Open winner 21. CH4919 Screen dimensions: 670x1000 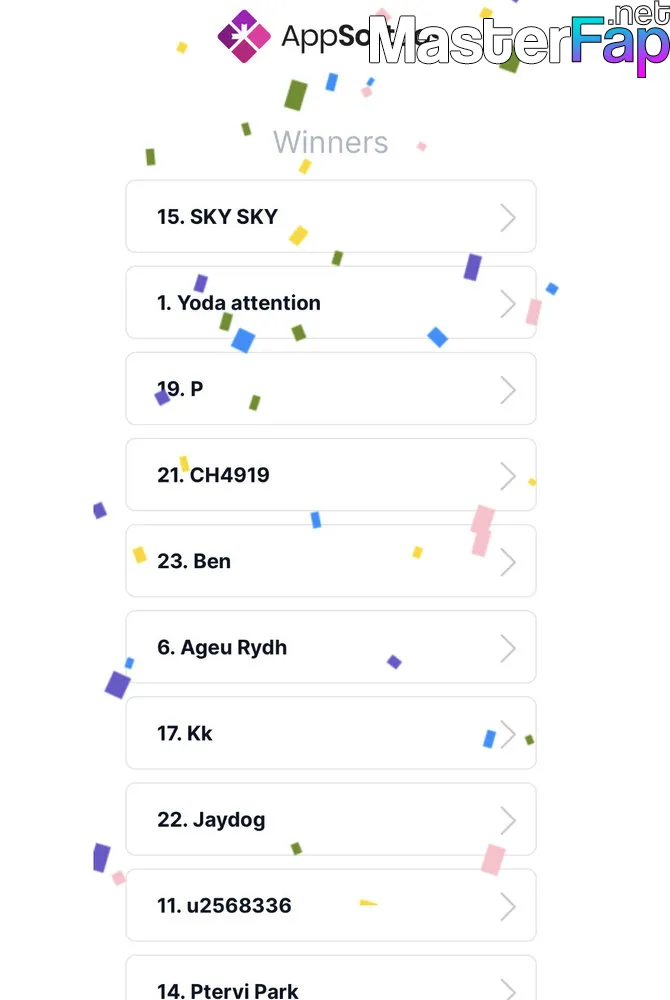(x=330, y=474)
